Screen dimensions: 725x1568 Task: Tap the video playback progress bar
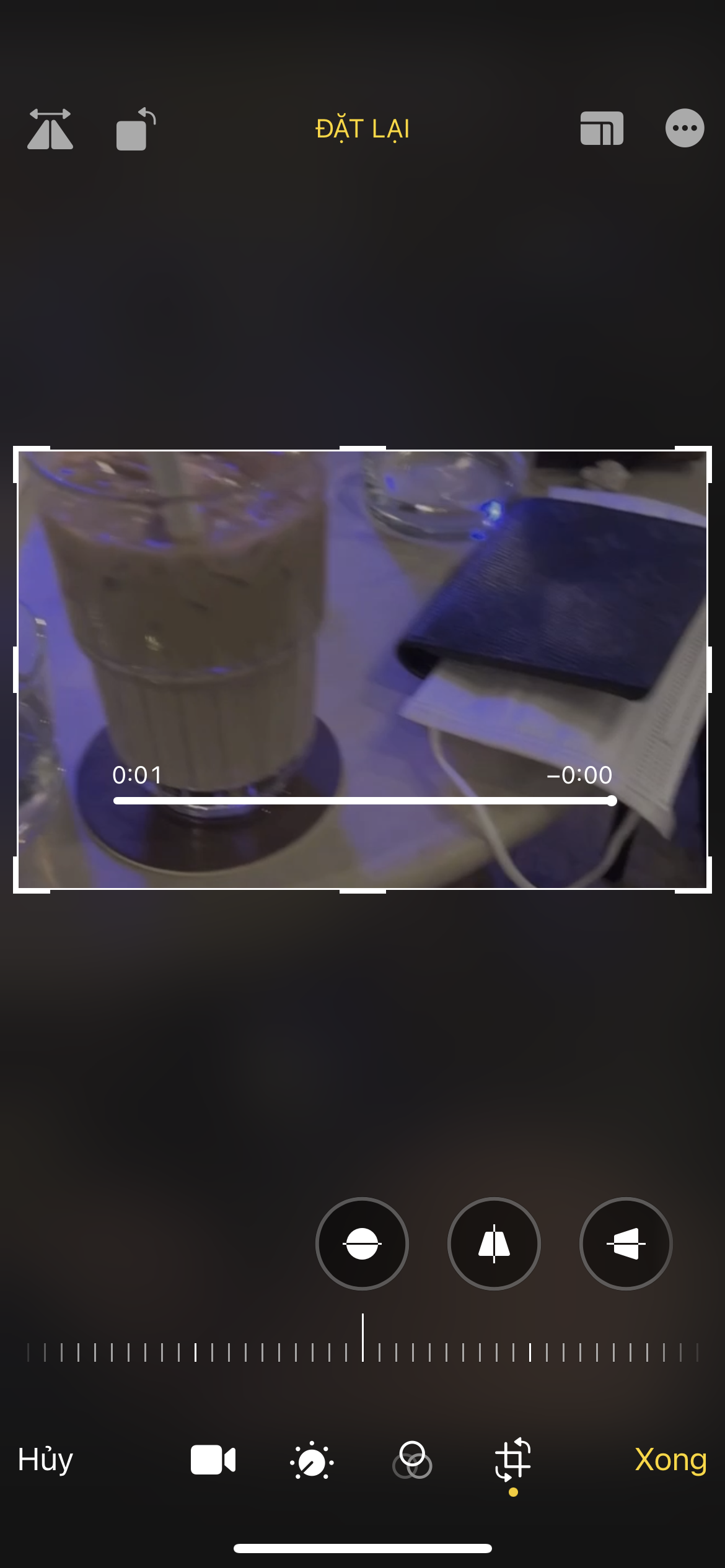point(362,801)
